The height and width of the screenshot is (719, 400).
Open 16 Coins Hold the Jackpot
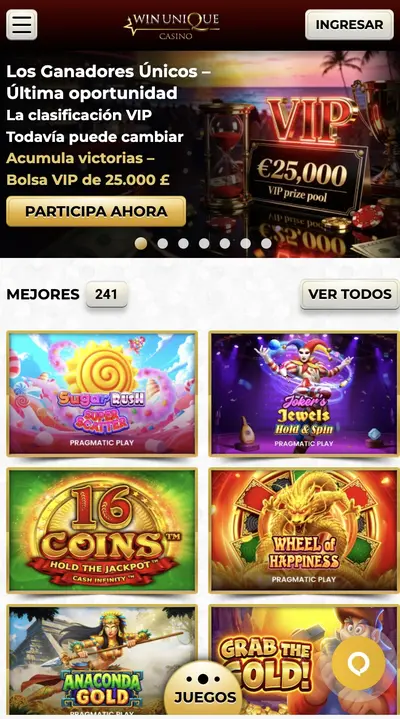pyautogui.click(x=102, y=530)
